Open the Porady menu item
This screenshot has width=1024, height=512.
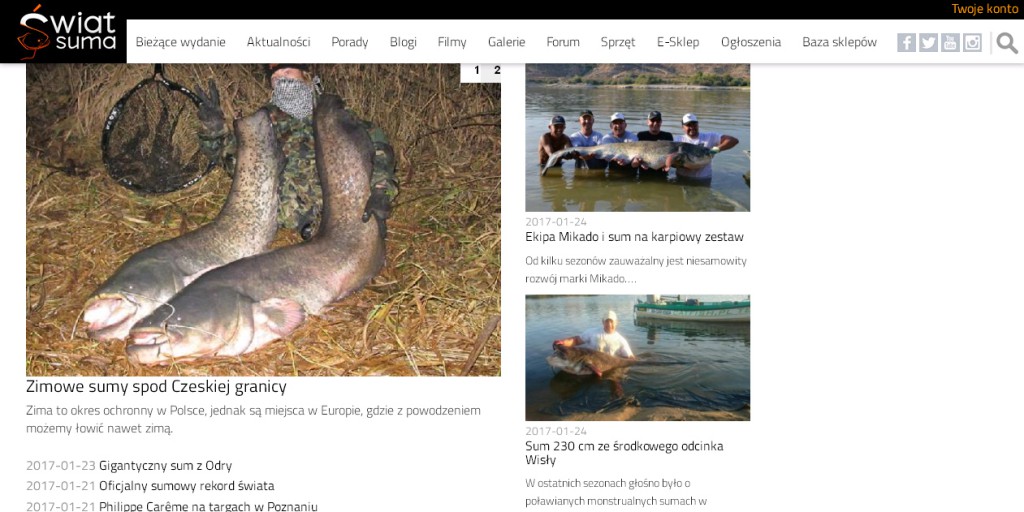click(x=349, y=42)
